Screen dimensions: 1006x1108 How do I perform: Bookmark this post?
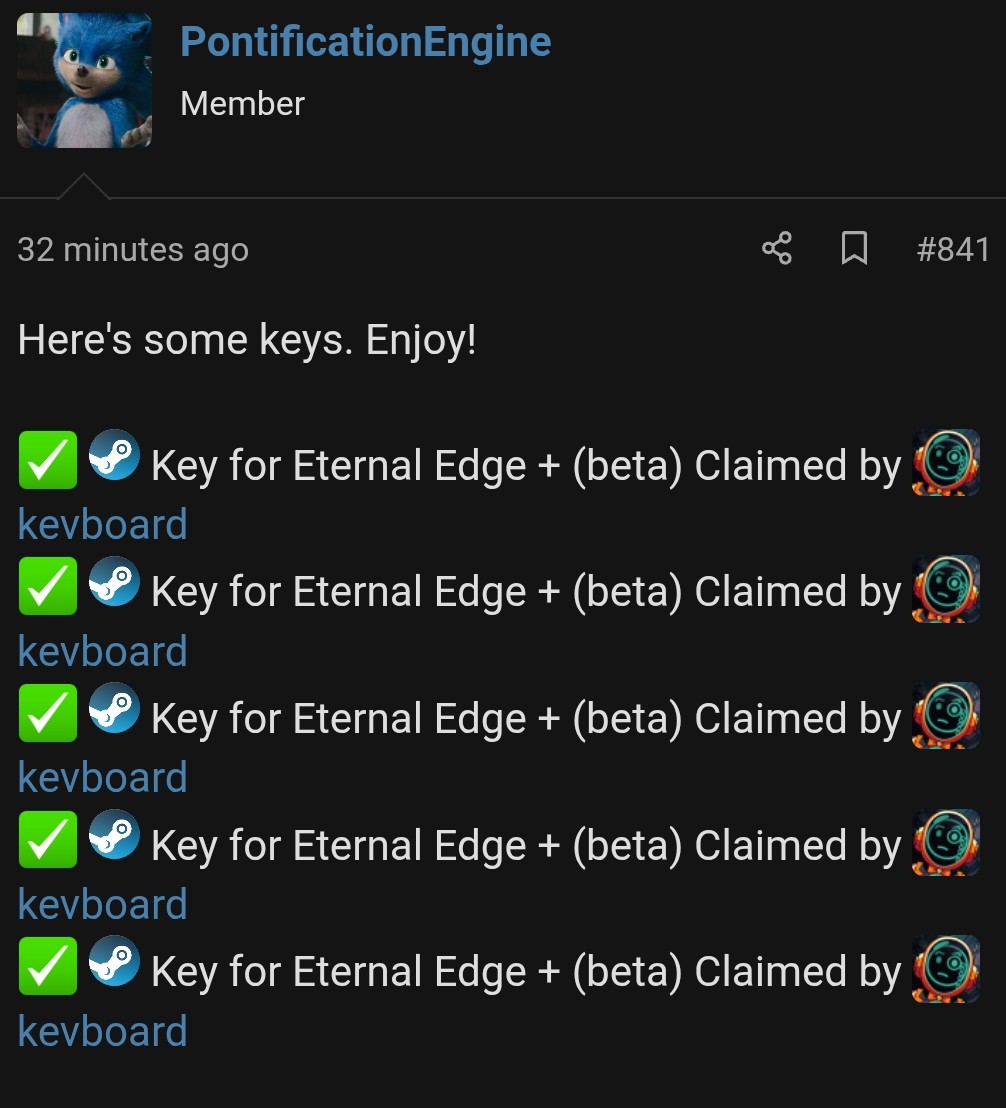tap(854, 248)
